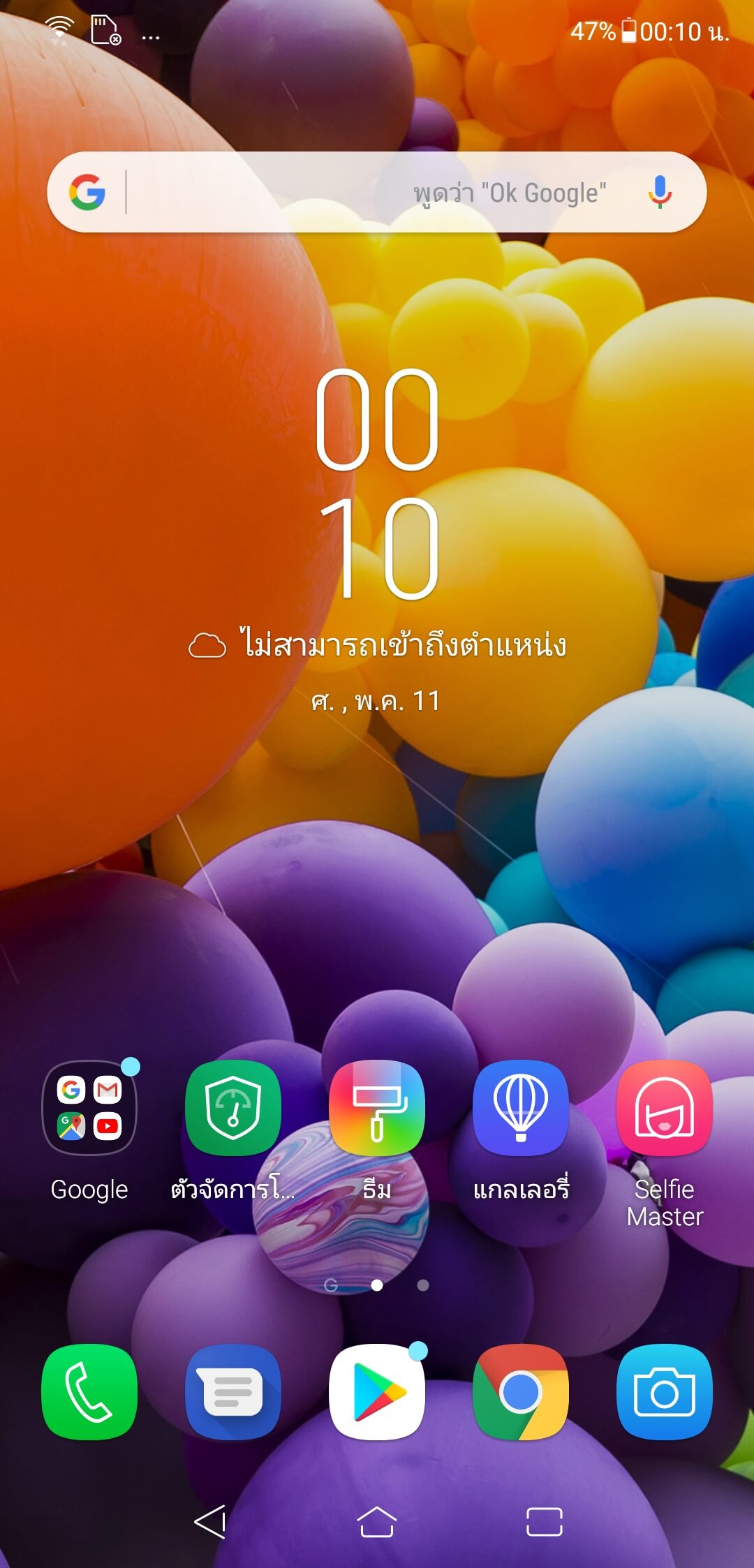Tap the Google search bar

[376, 192]
